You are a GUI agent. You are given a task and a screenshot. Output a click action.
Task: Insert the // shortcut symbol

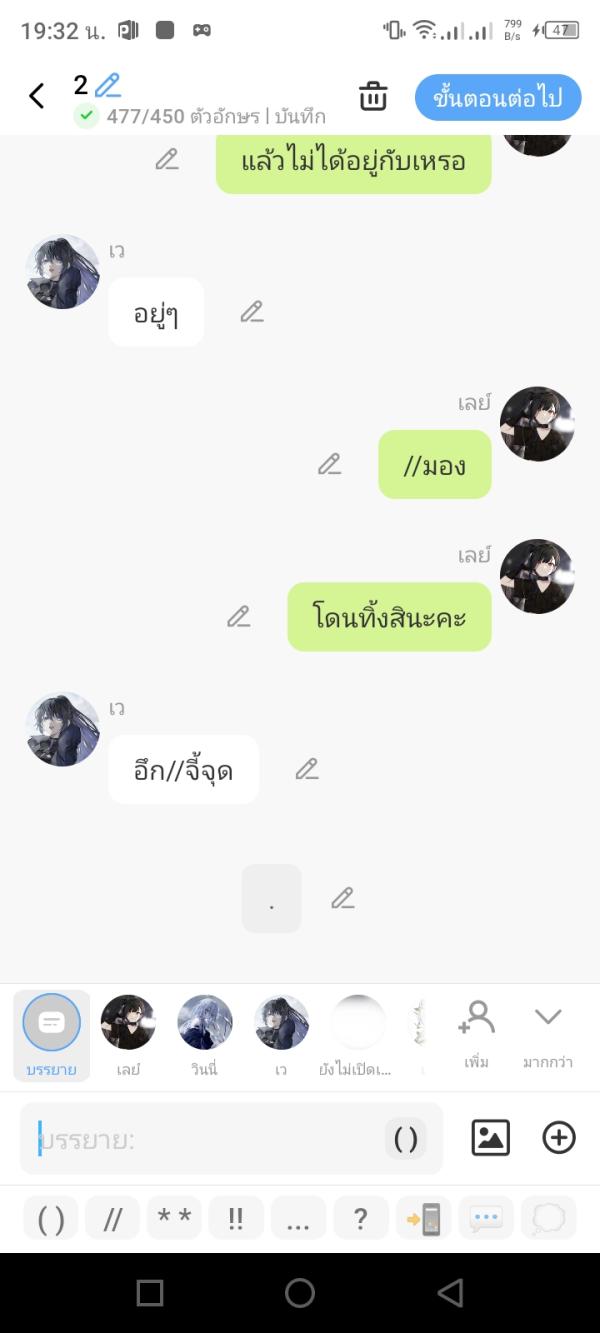[112, 1218]
